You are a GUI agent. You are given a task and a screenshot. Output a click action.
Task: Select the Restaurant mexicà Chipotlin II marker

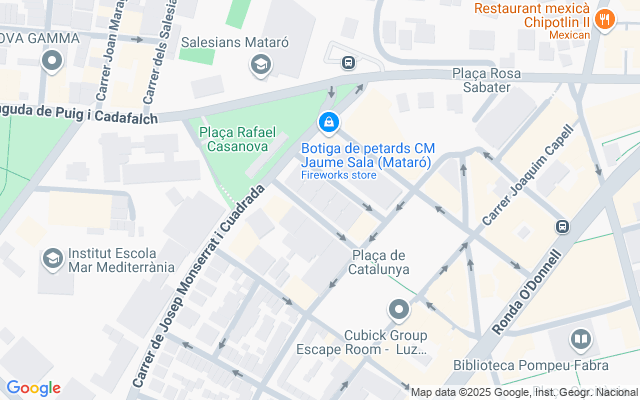pos(604,20)
